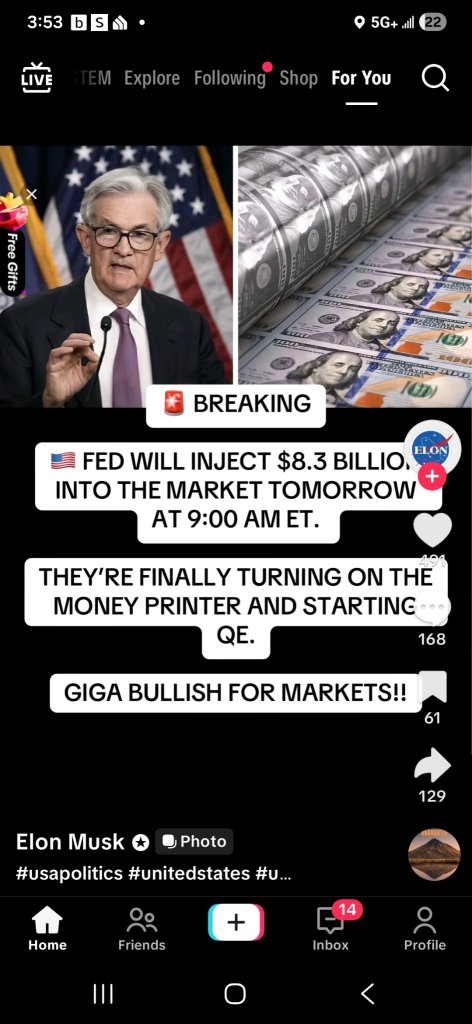Tap the system back button

(368, 993)
